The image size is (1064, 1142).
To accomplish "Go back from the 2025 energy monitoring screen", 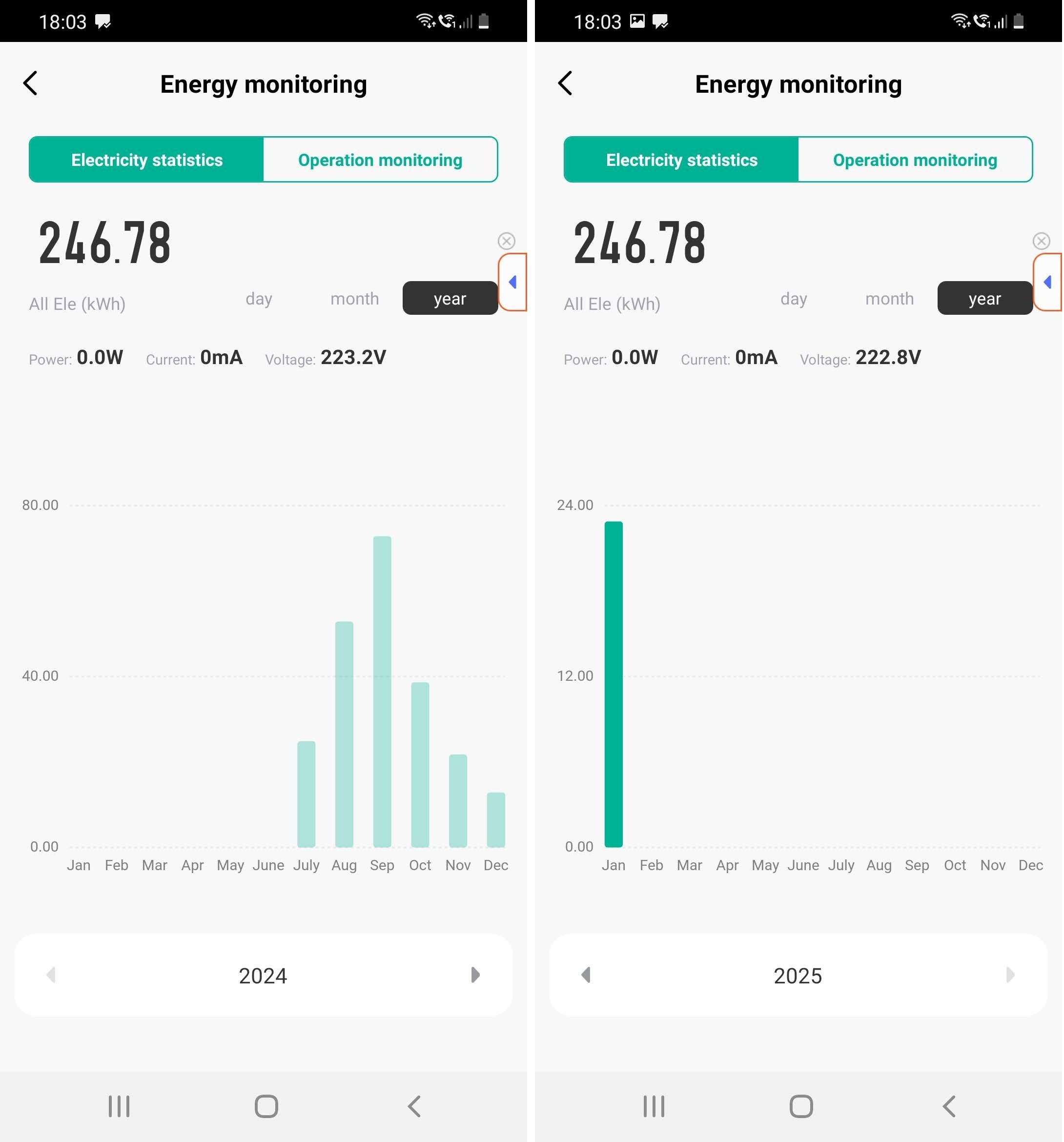I will point(565,83).
